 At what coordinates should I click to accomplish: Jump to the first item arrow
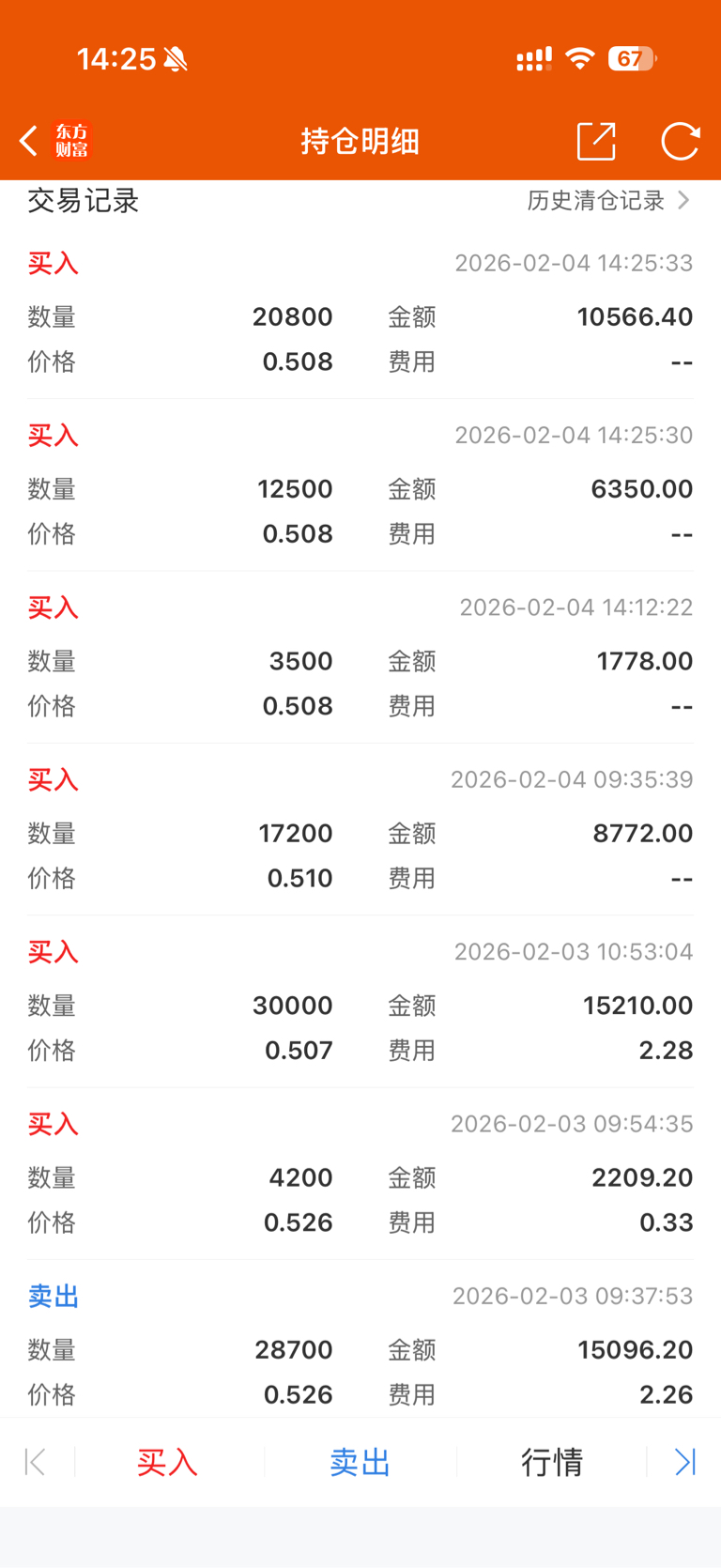pyautogui.click(x=35, y=1462)
